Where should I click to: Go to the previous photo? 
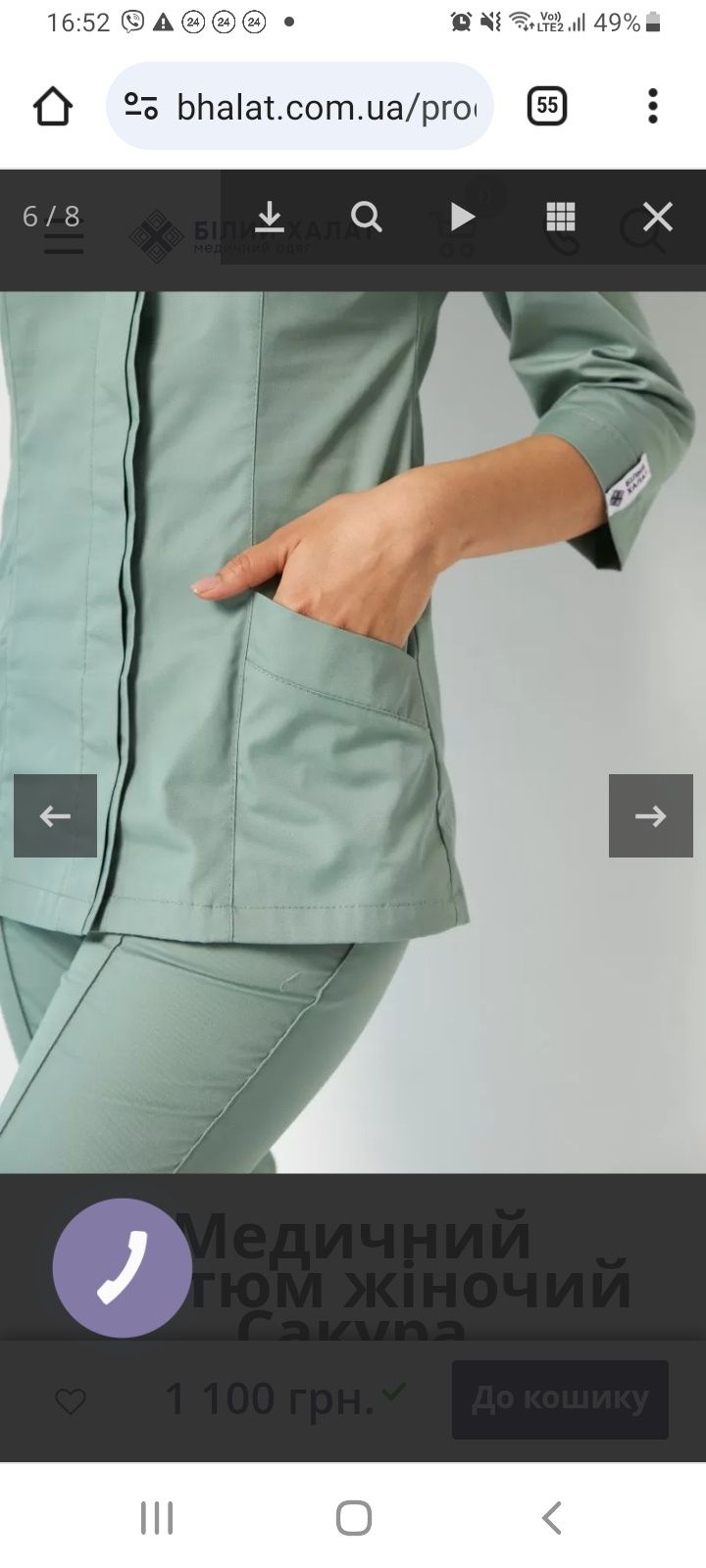[x=55, y=815]
